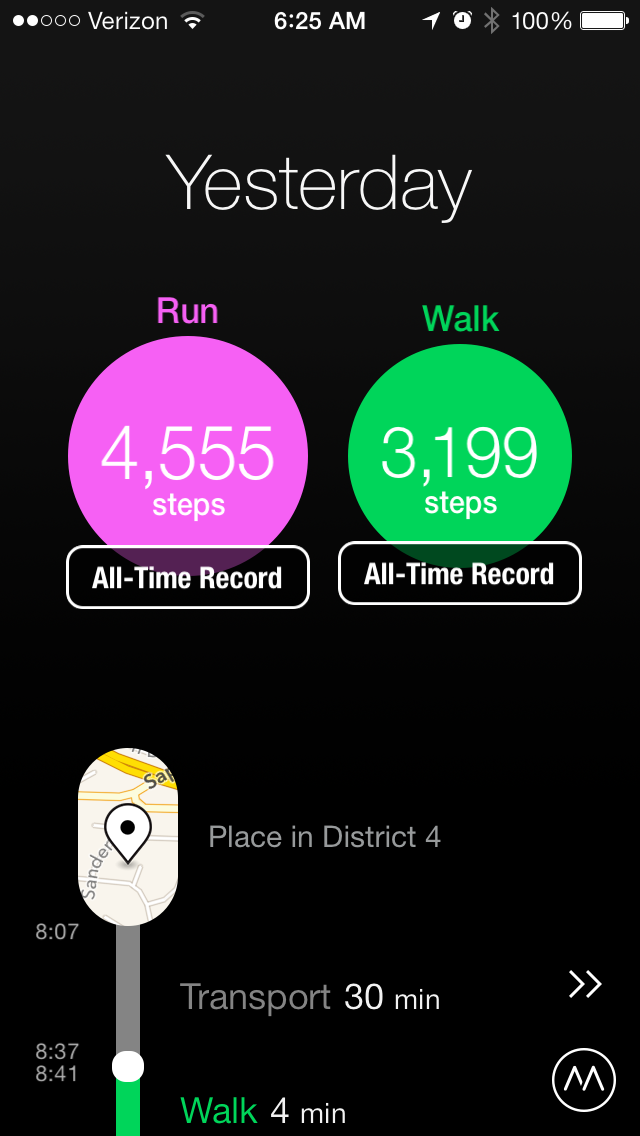
Task: Open the Place in District 4 map
Action: (128, 836)
